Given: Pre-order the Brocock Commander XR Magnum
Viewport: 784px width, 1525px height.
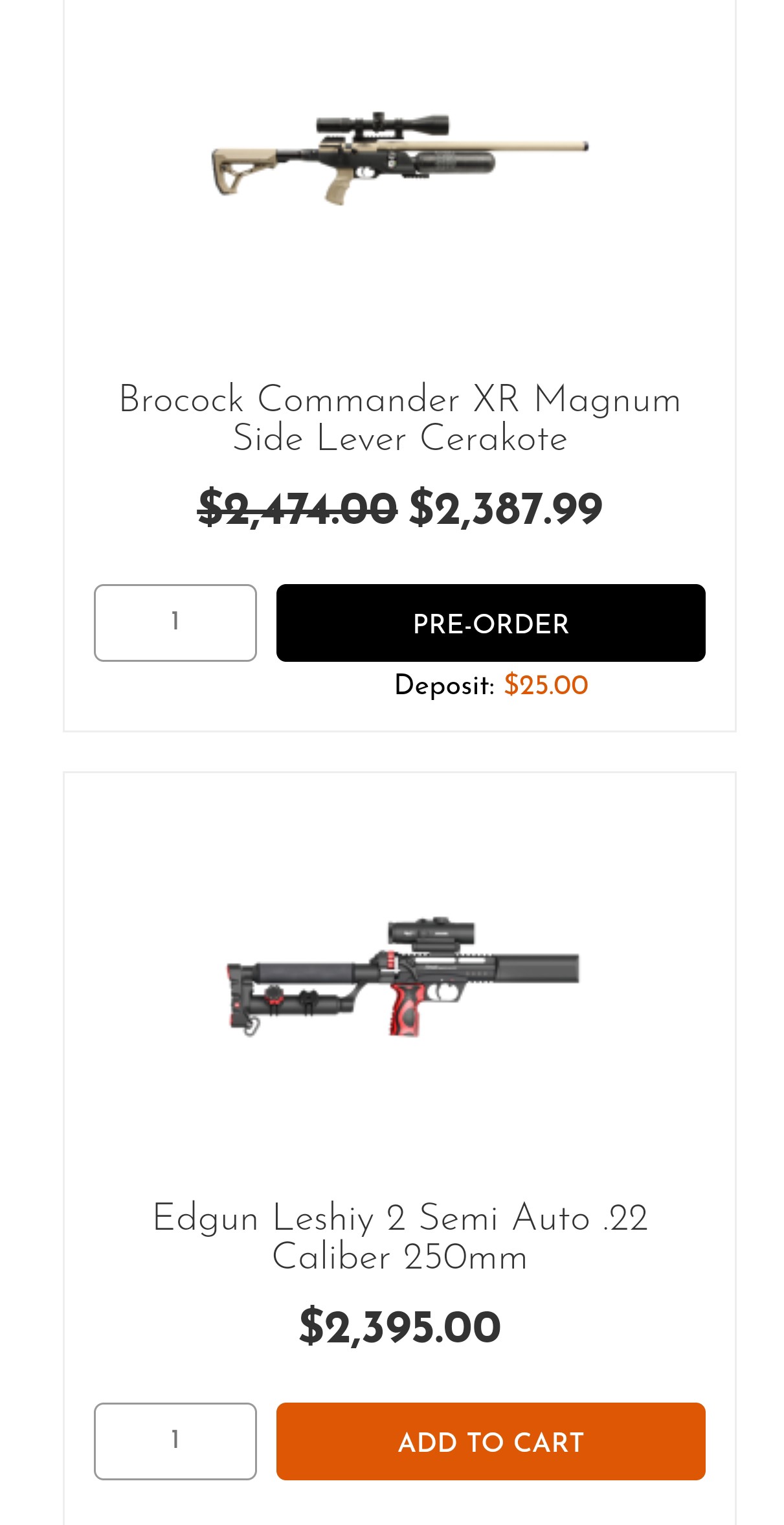Looking at the screenshot, I should tap(491, 622).
